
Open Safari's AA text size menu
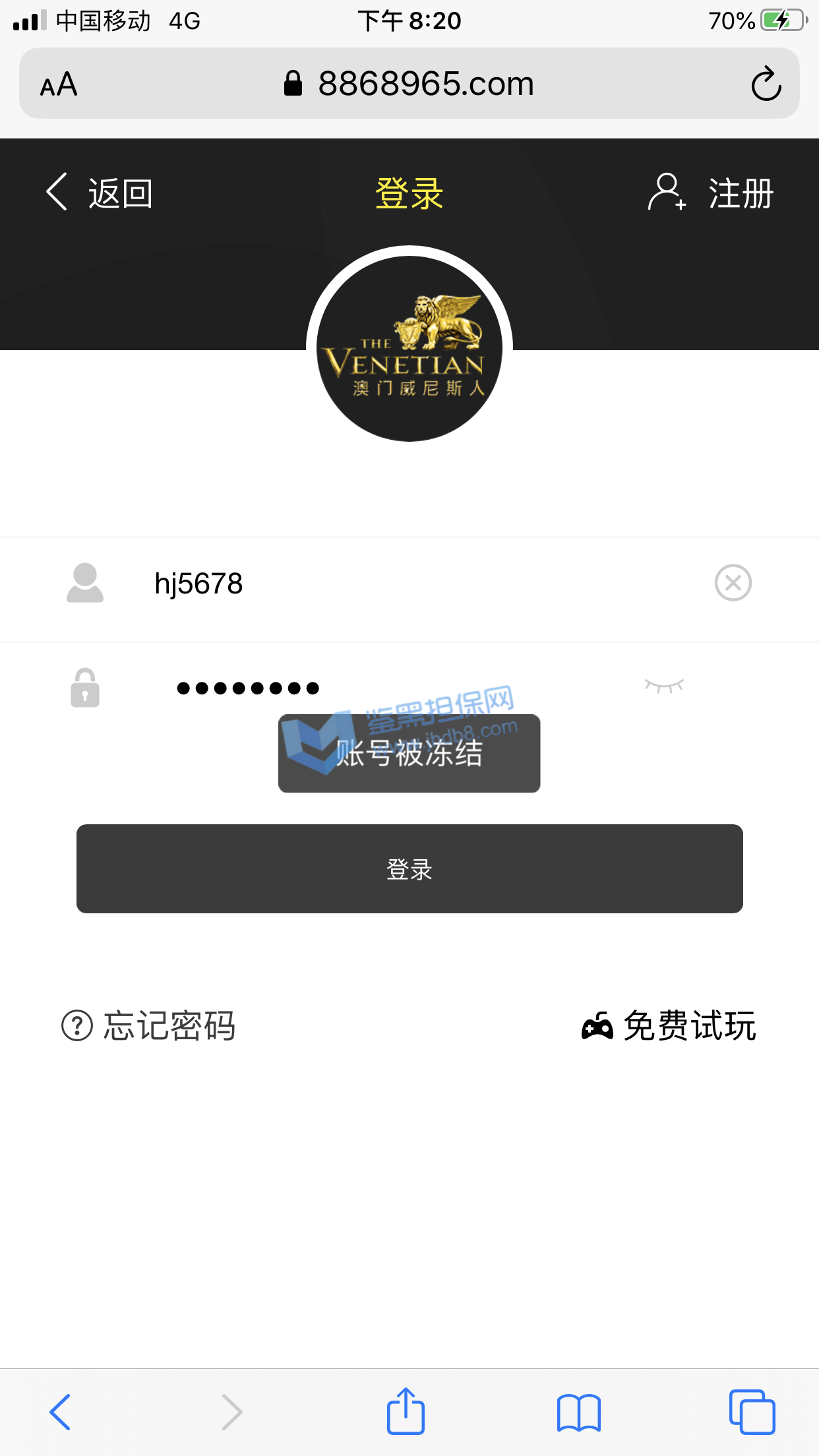[x=59, y=84]
